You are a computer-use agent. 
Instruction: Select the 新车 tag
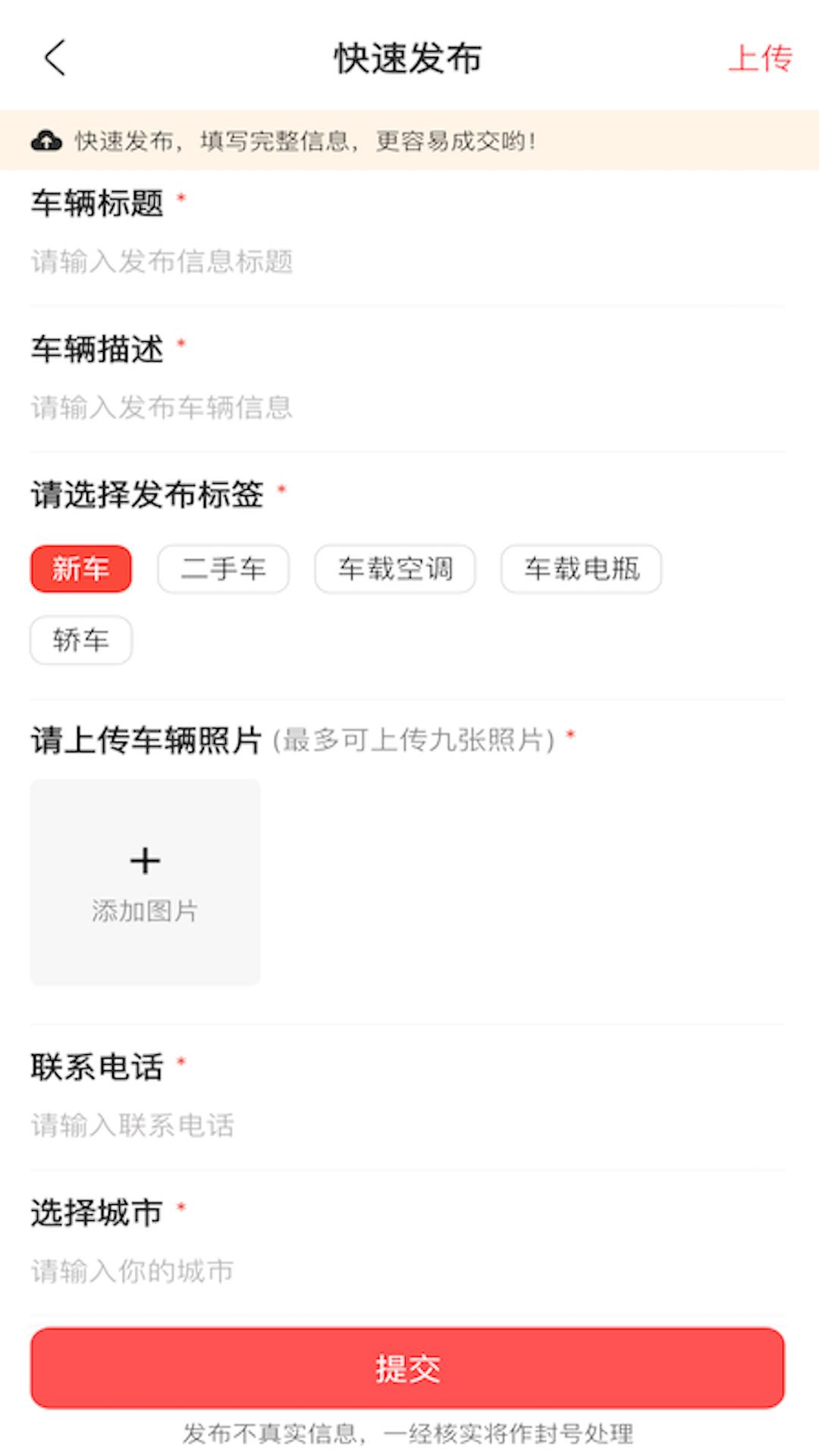click(80, 569)
